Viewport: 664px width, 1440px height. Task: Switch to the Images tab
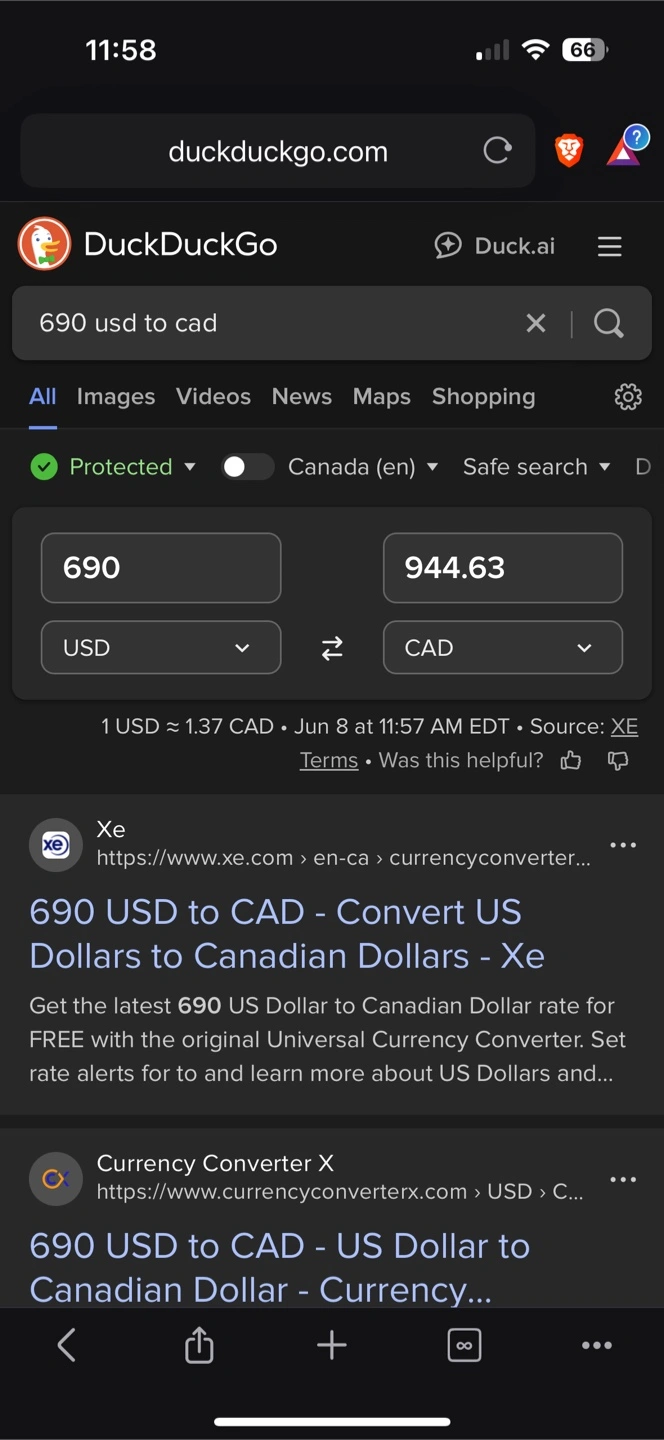(x=116, y=397)
